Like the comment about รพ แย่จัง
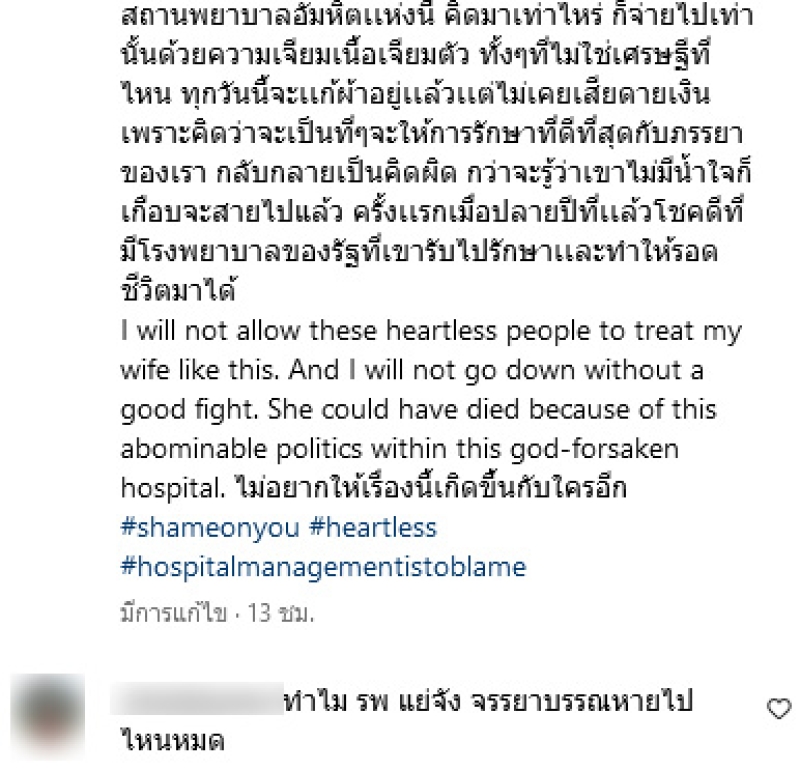Image resolution: width=800 pixels, height=771 pixels. click(778, 709)
